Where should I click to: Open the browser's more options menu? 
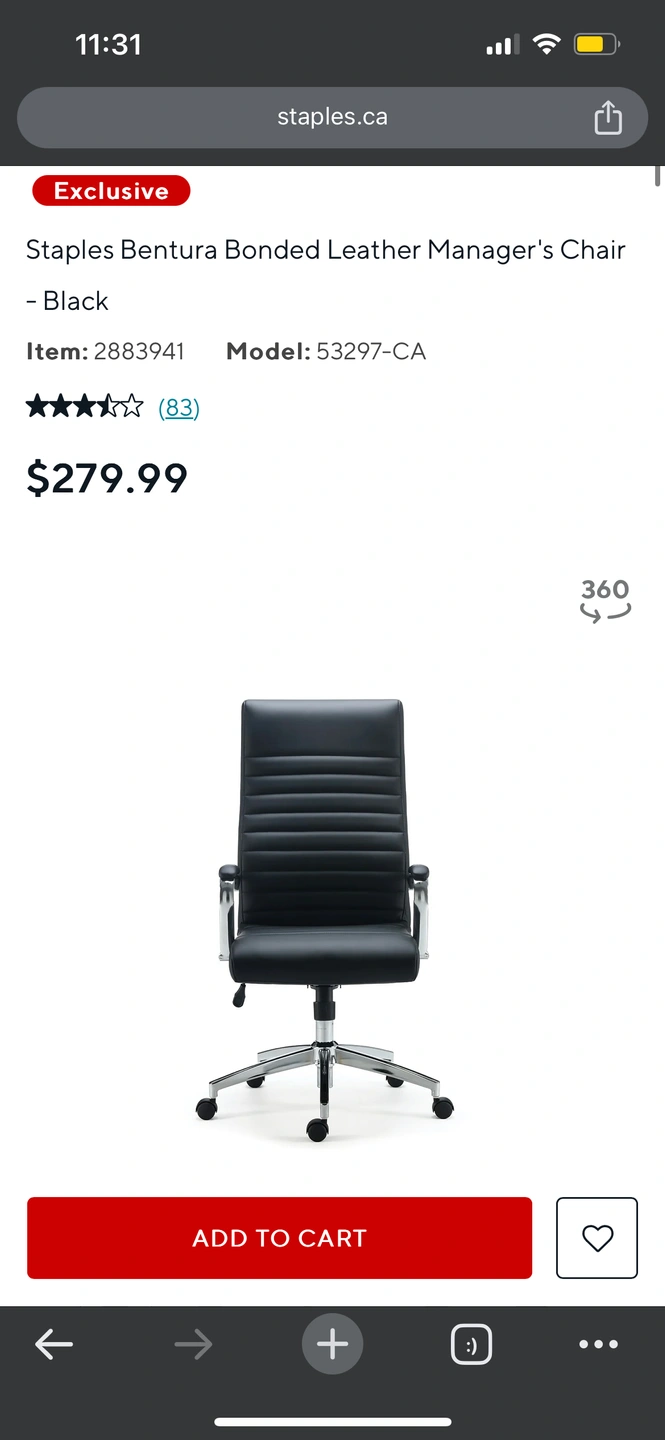click(598, 1345)
